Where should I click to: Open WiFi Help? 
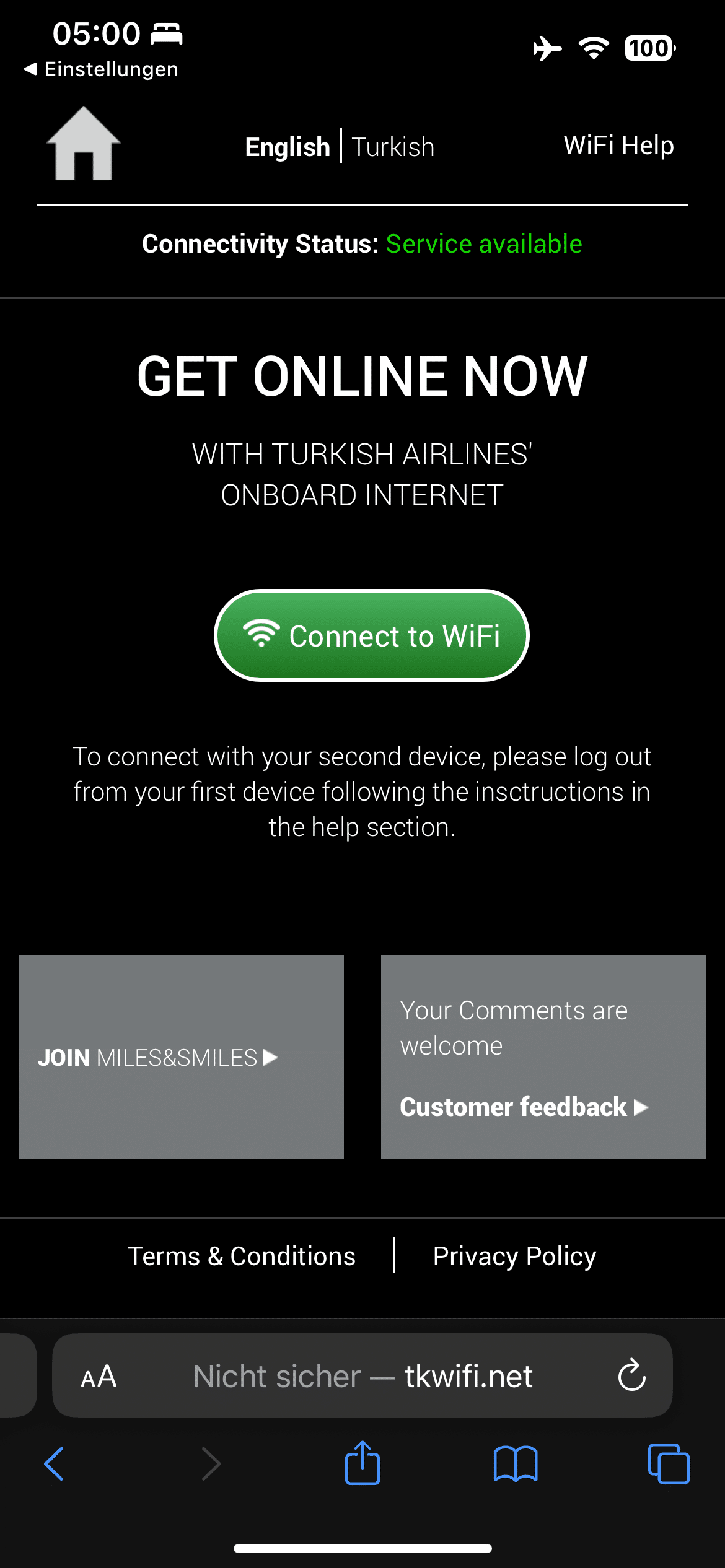click(618, 145)
